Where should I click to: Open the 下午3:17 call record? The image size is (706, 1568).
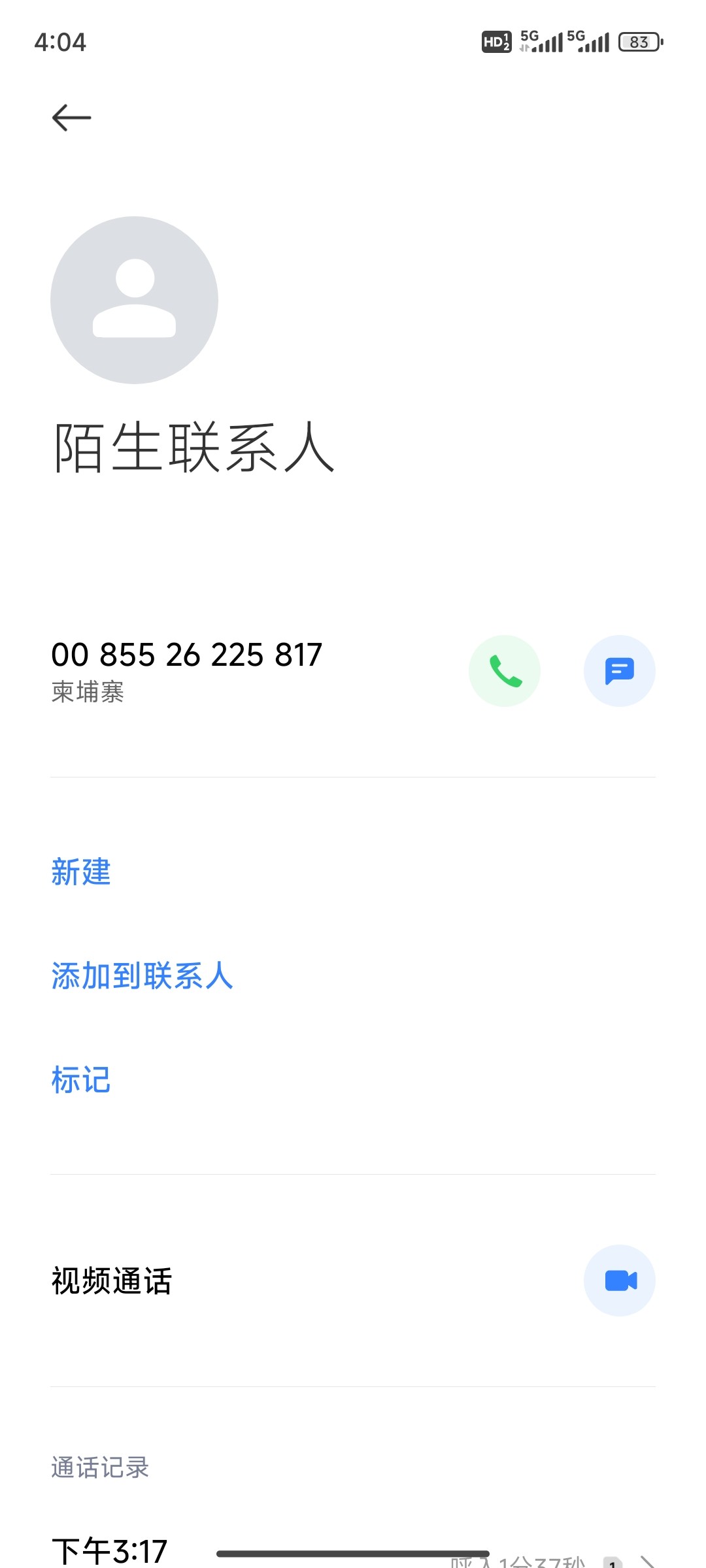[x=110, y=1551]
